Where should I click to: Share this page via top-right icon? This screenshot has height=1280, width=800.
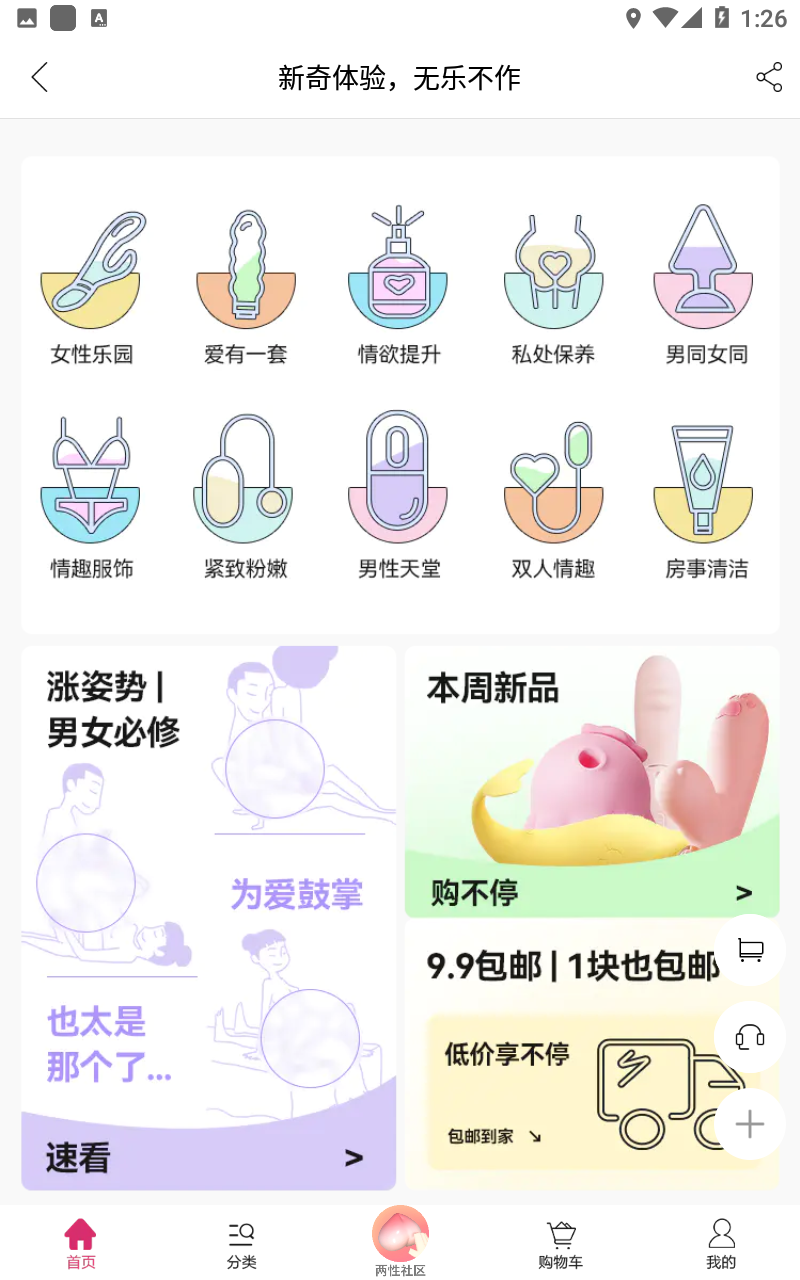click(x=768, y=76)
